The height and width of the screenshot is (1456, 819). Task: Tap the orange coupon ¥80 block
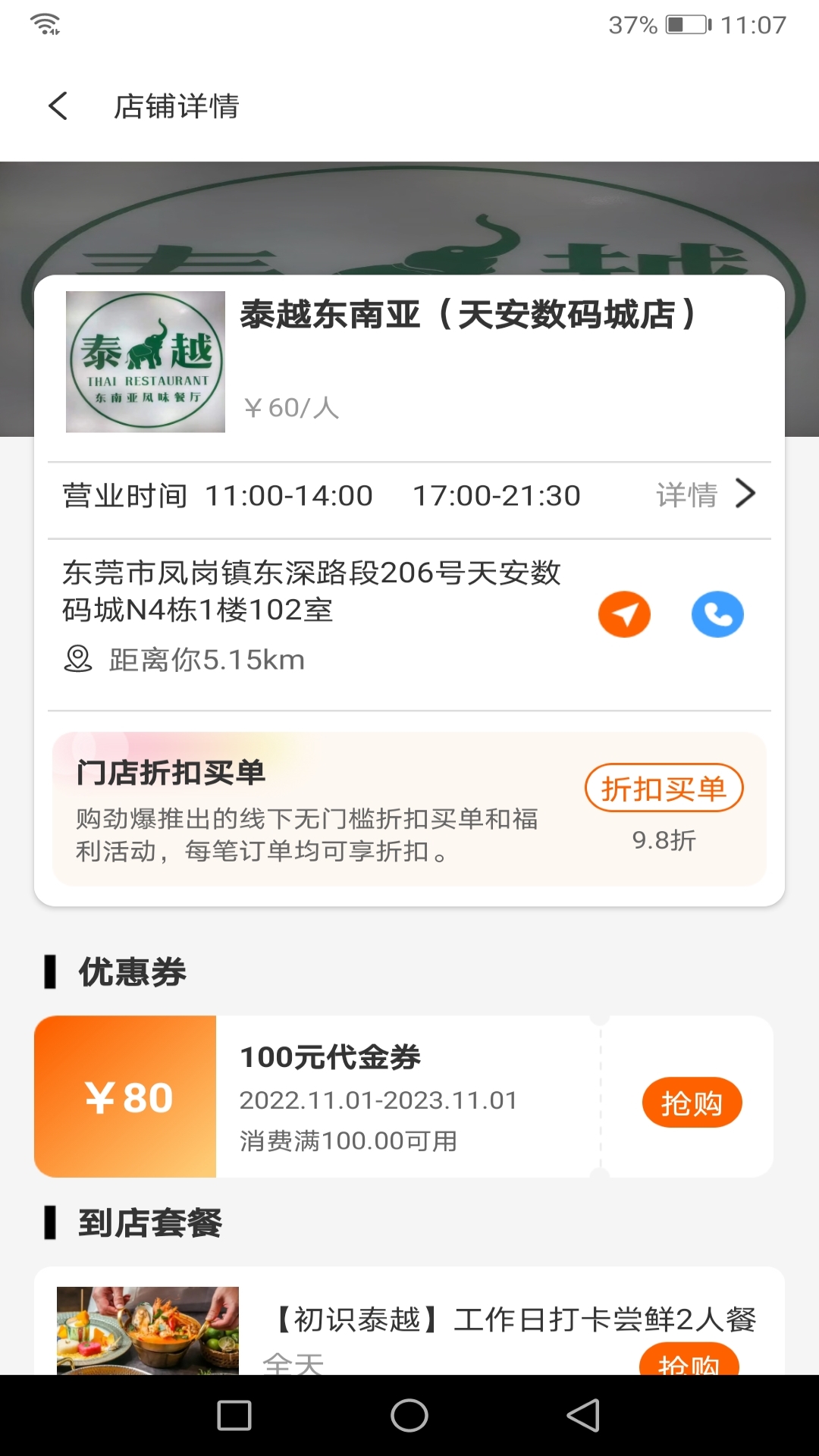tap(127, 1097)
